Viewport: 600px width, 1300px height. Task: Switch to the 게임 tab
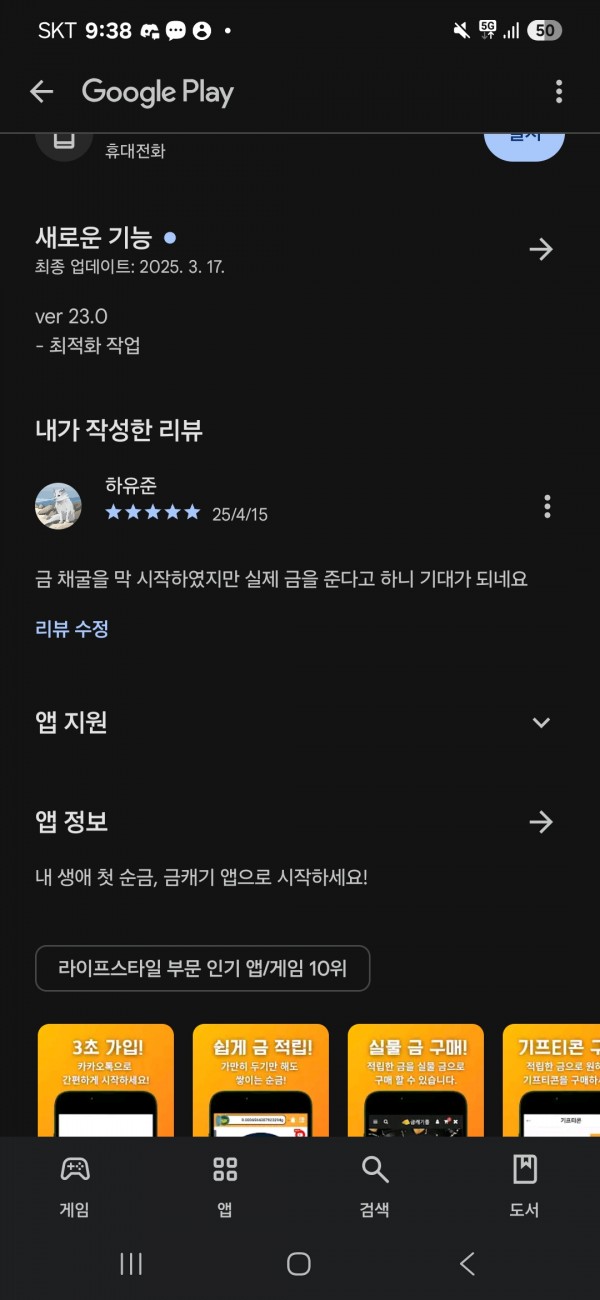(75, 1186)
